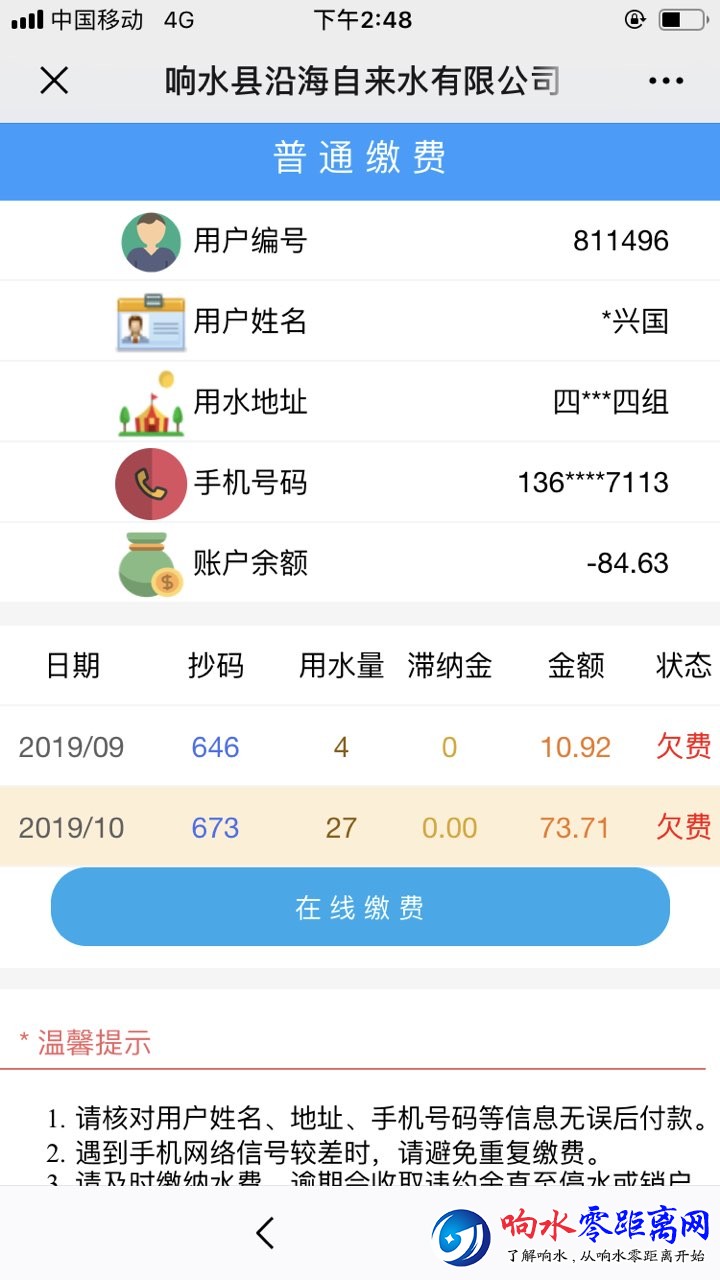
Task: Select the 2019/09 billing row
Action: [360, 747]
